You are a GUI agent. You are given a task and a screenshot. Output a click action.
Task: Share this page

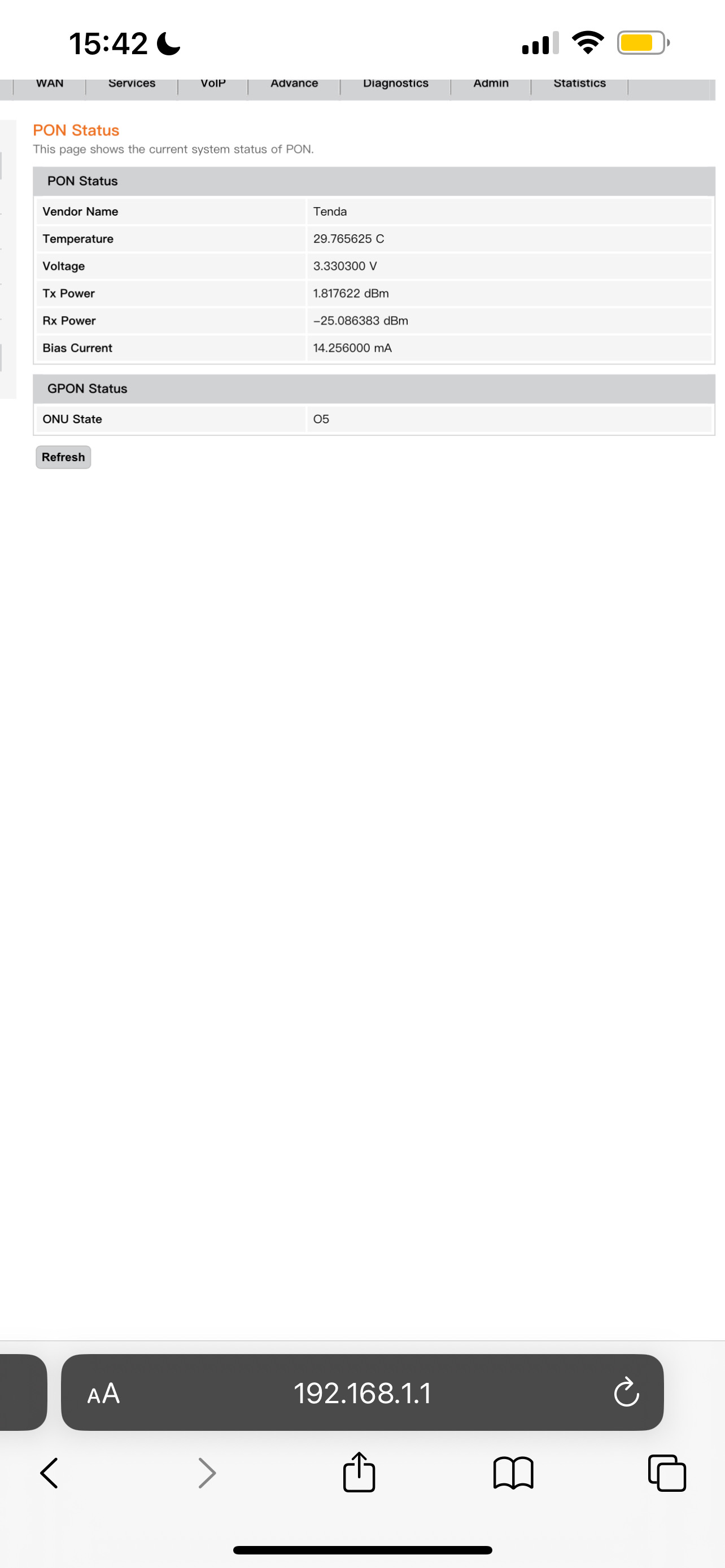pos(359,1473)
